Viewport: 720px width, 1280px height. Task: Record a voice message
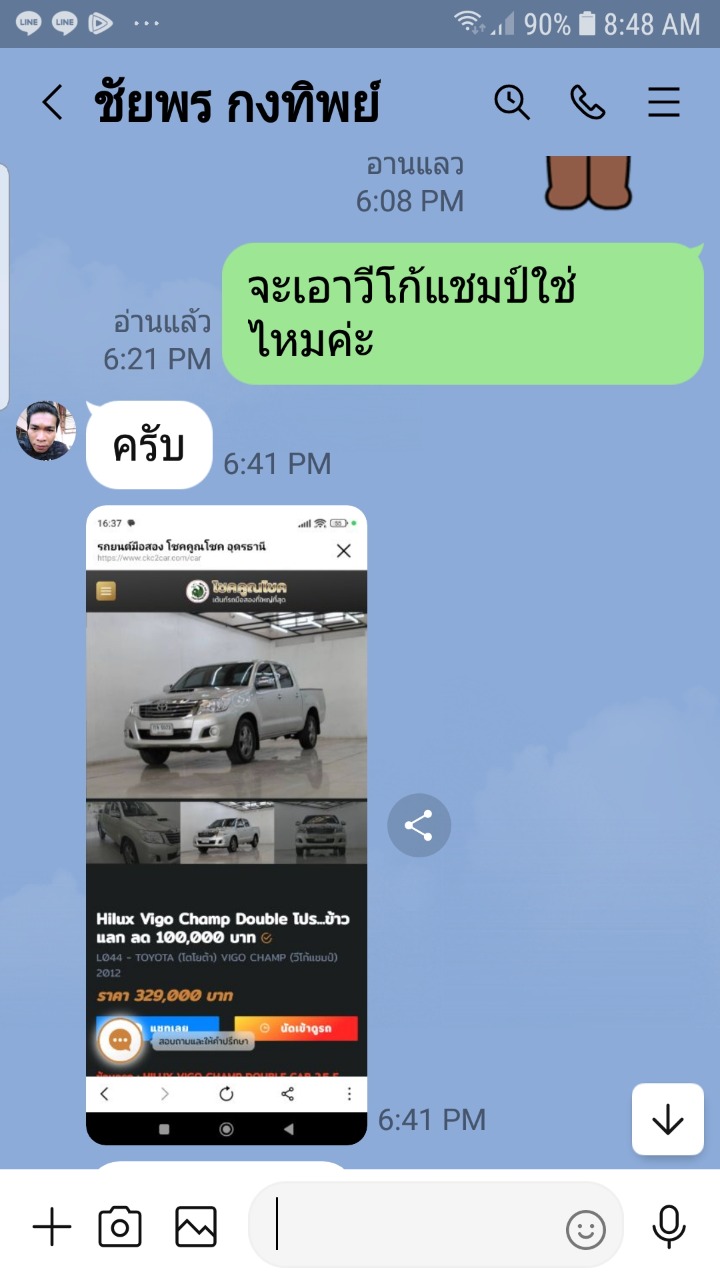(x=668, y=1226)
